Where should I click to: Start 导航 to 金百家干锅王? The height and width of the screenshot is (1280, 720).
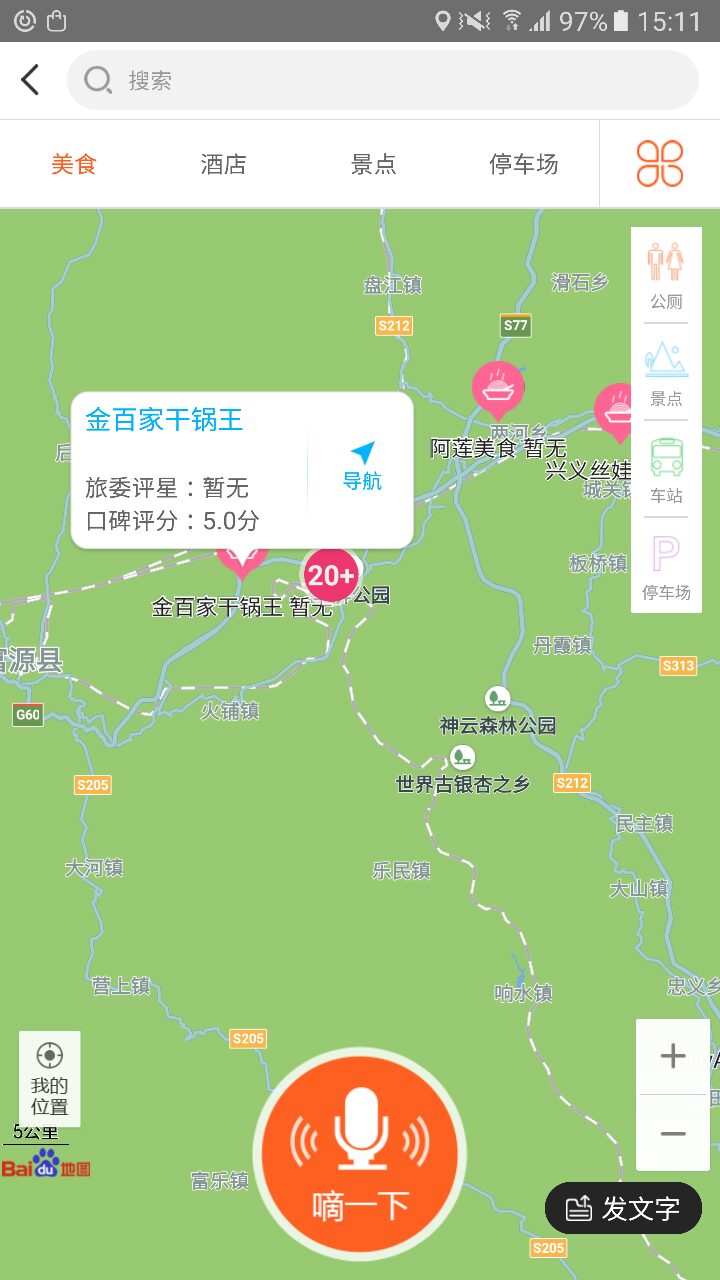(x=362, y=466)
